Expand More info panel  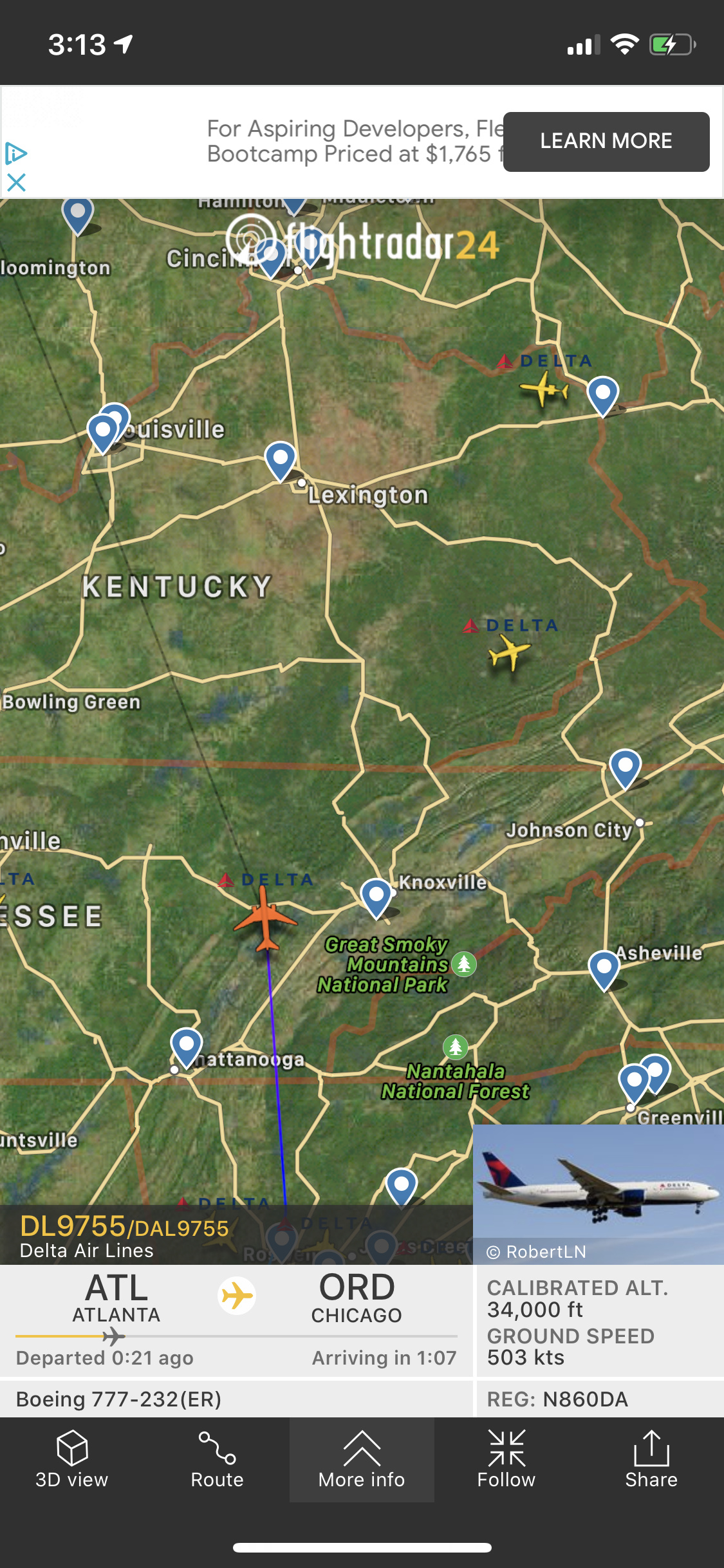pos(362,1459)
